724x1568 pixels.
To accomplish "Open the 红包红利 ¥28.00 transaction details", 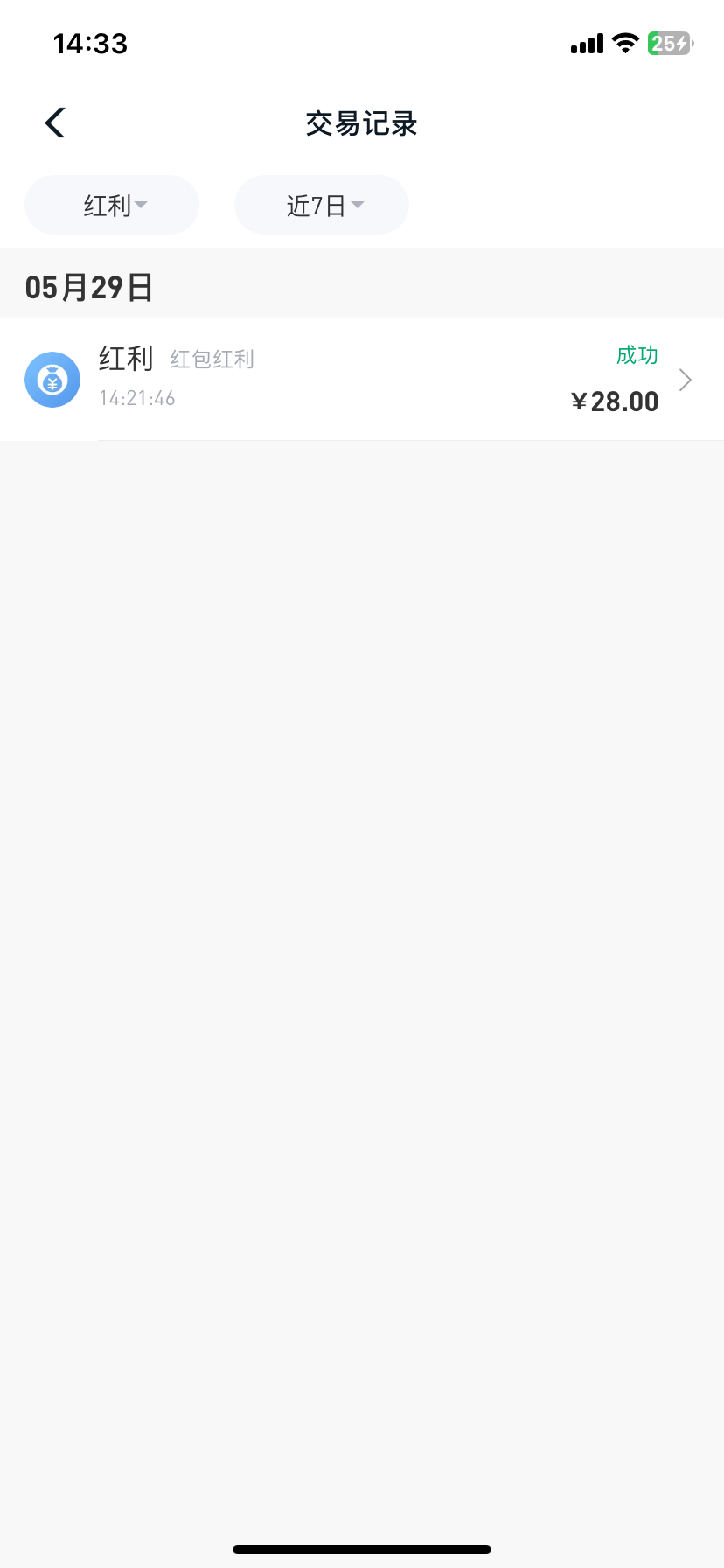I will pos(362,380).
